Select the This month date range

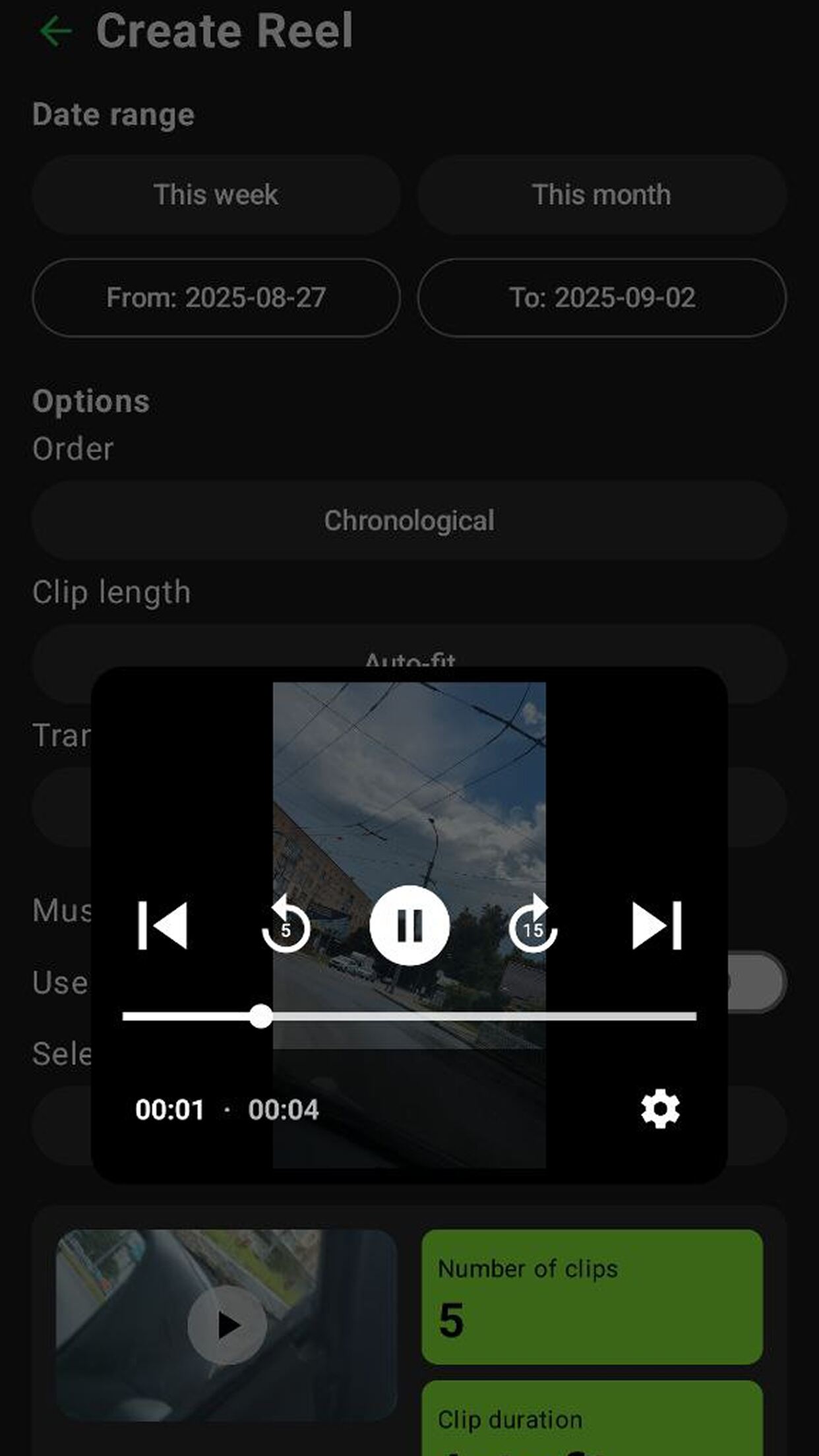601,195
